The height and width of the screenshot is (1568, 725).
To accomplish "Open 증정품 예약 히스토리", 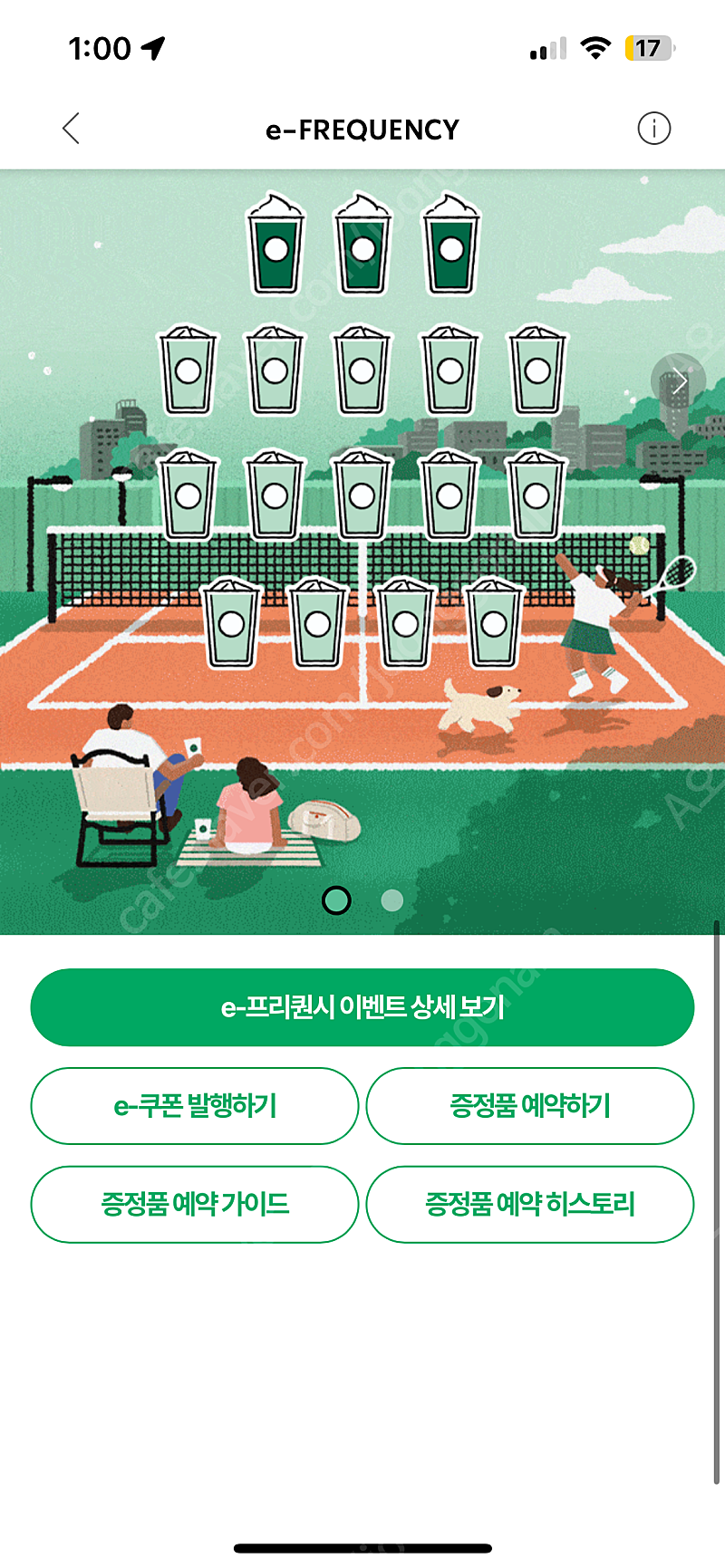I will (x=530, y=1205).
